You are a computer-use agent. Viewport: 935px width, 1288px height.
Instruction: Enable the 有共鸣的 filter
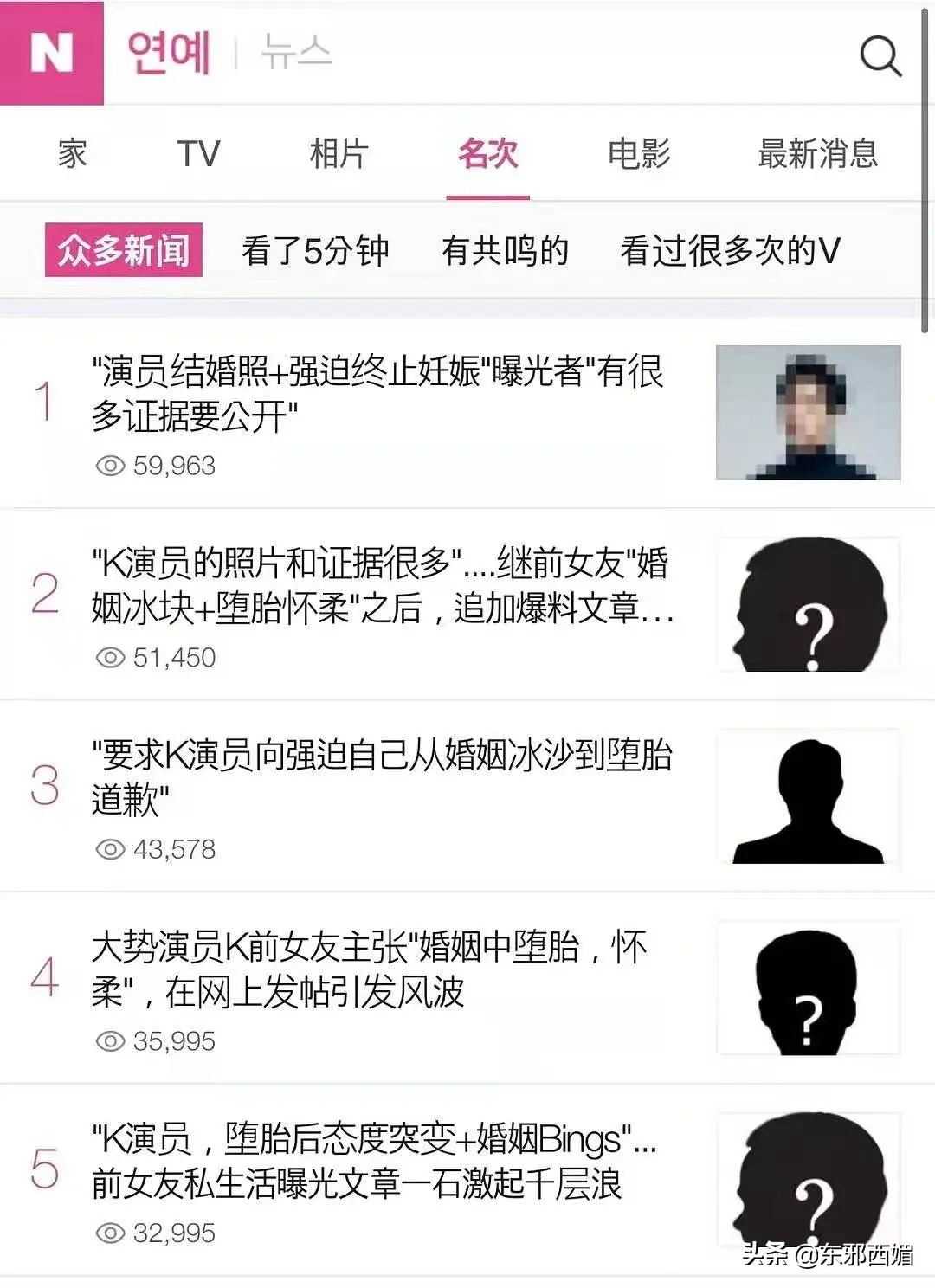[506, 251]
